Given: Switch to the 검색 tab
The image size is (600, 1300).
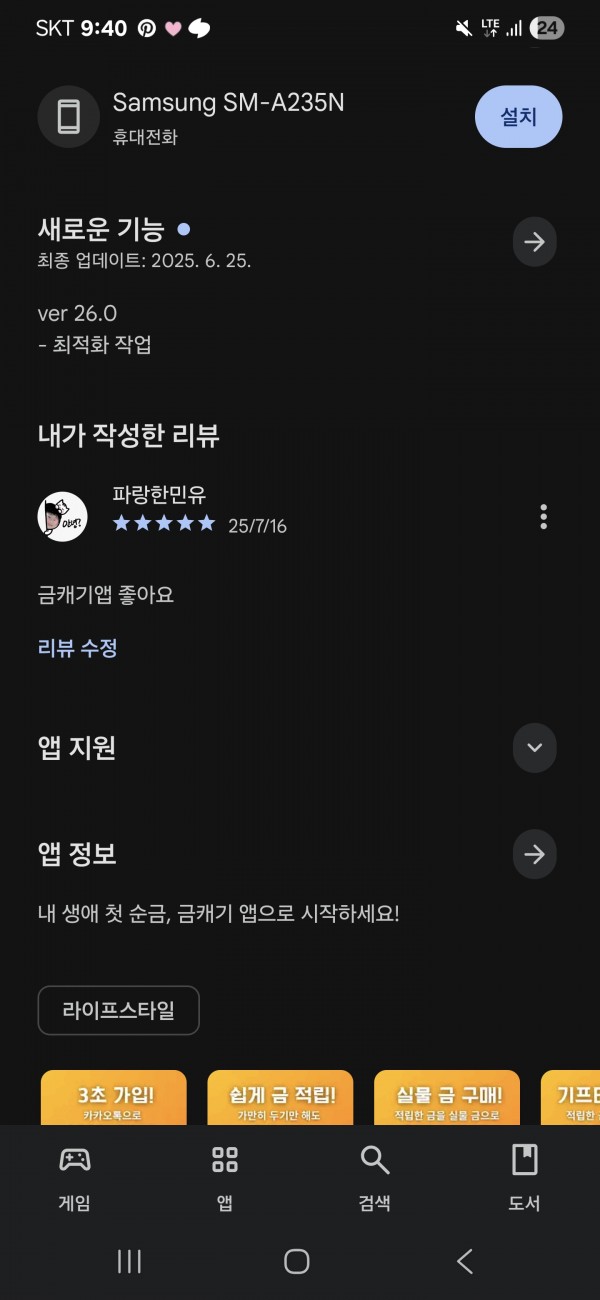Looking at the screenshot, I should 375,1178.
